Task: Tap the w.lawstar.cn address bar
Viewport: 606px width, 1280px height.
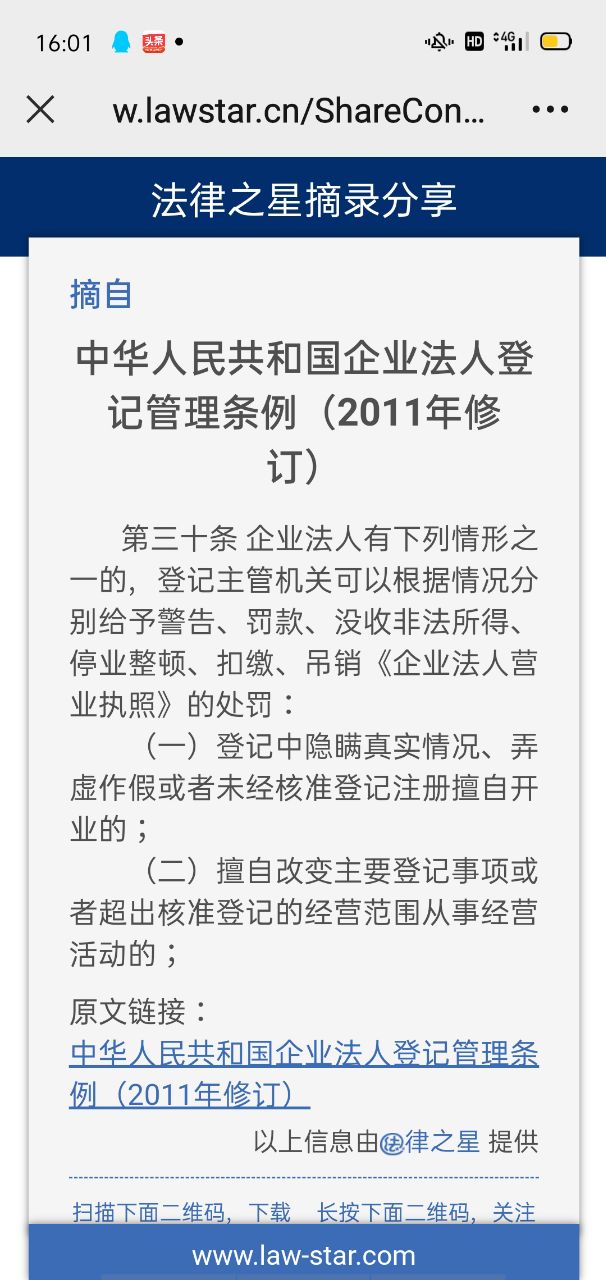Action: click(x=298, y=110)
